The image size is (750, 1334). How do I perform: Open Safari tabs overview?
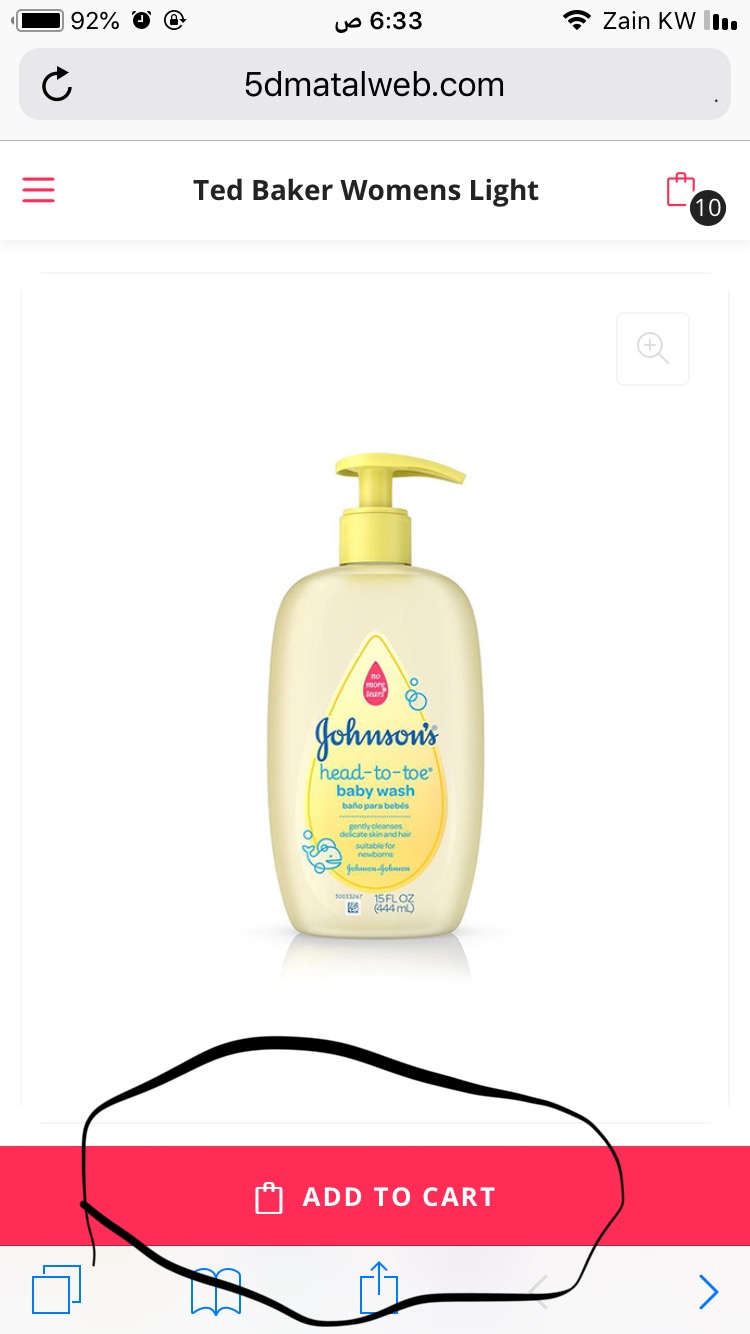pos(56,1290)
